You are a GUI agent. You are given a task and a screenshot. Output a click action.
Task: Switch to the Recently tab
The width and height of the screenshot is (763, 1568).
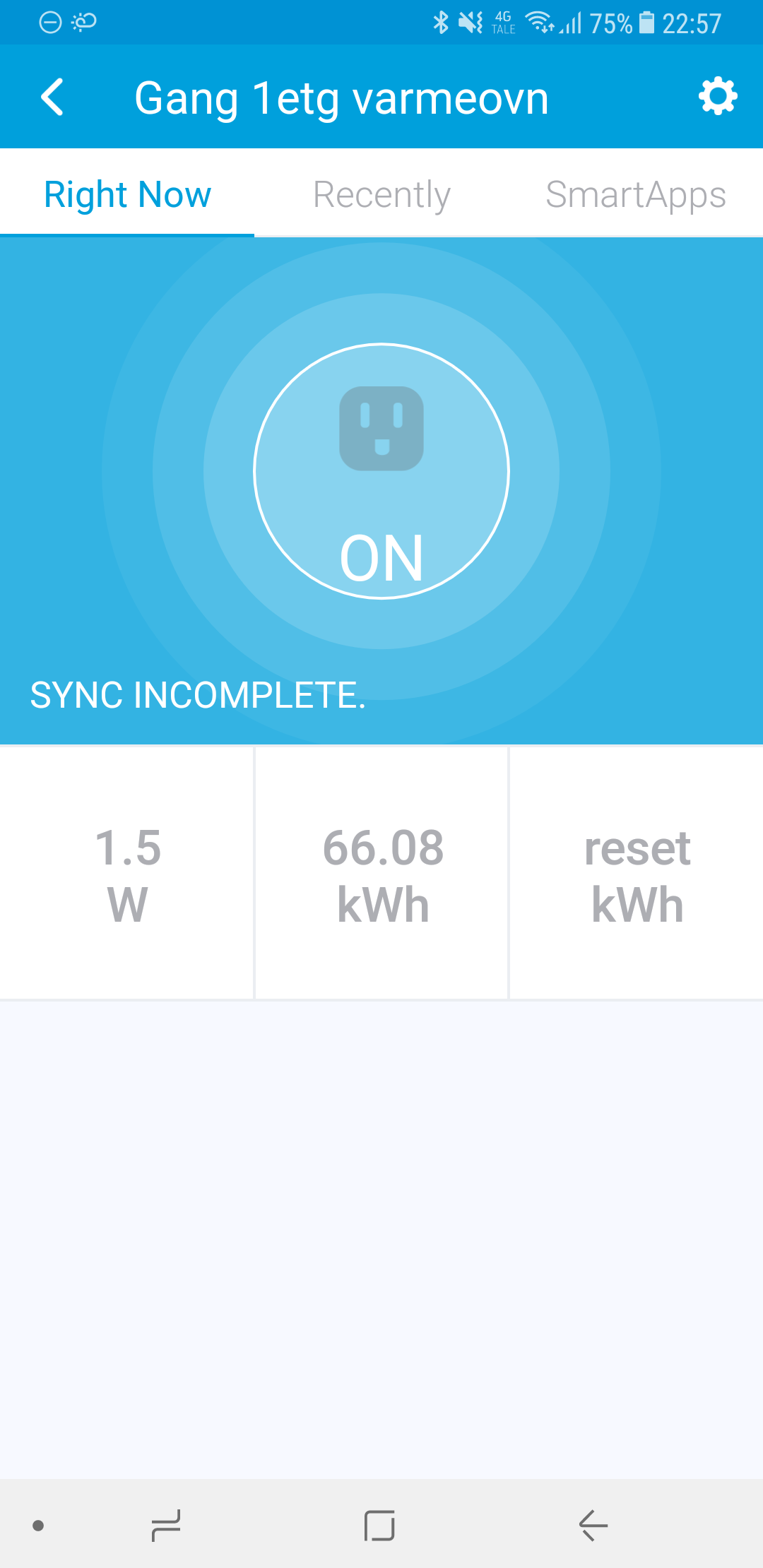coord(381,194)
